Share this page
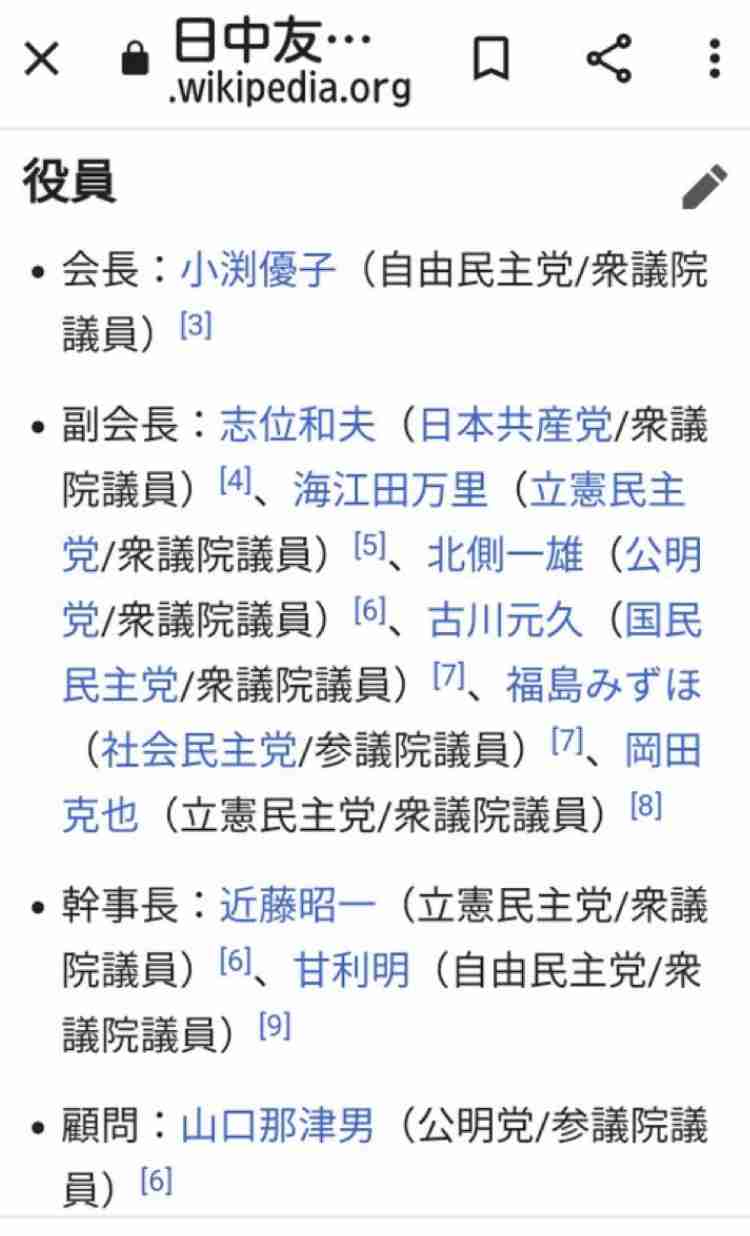750x1236 pixels. [609, 60]
